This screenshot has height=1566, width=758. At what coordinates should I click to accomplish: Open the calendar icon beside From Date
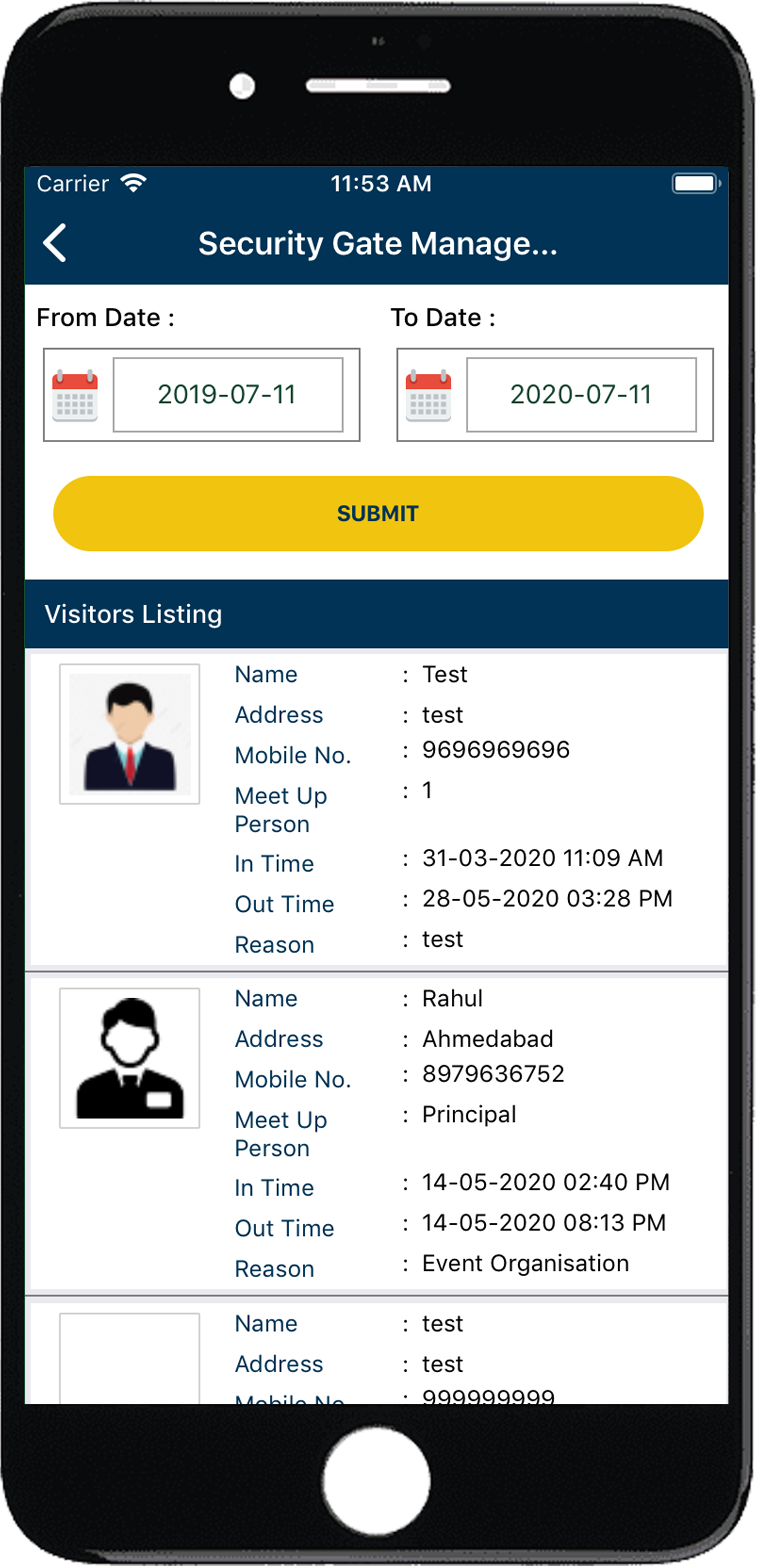75,394
